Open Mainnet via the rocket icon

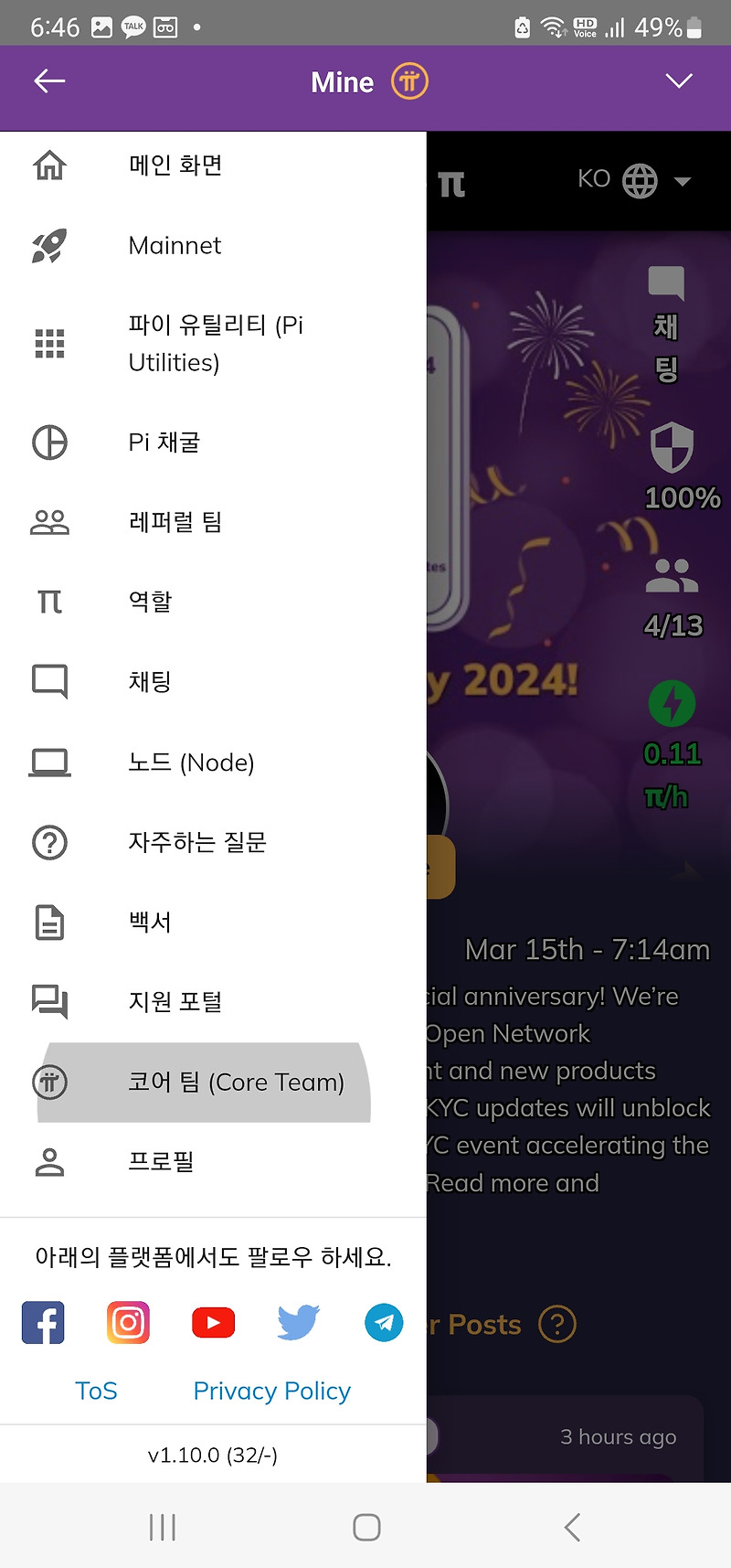pos(49,245)
